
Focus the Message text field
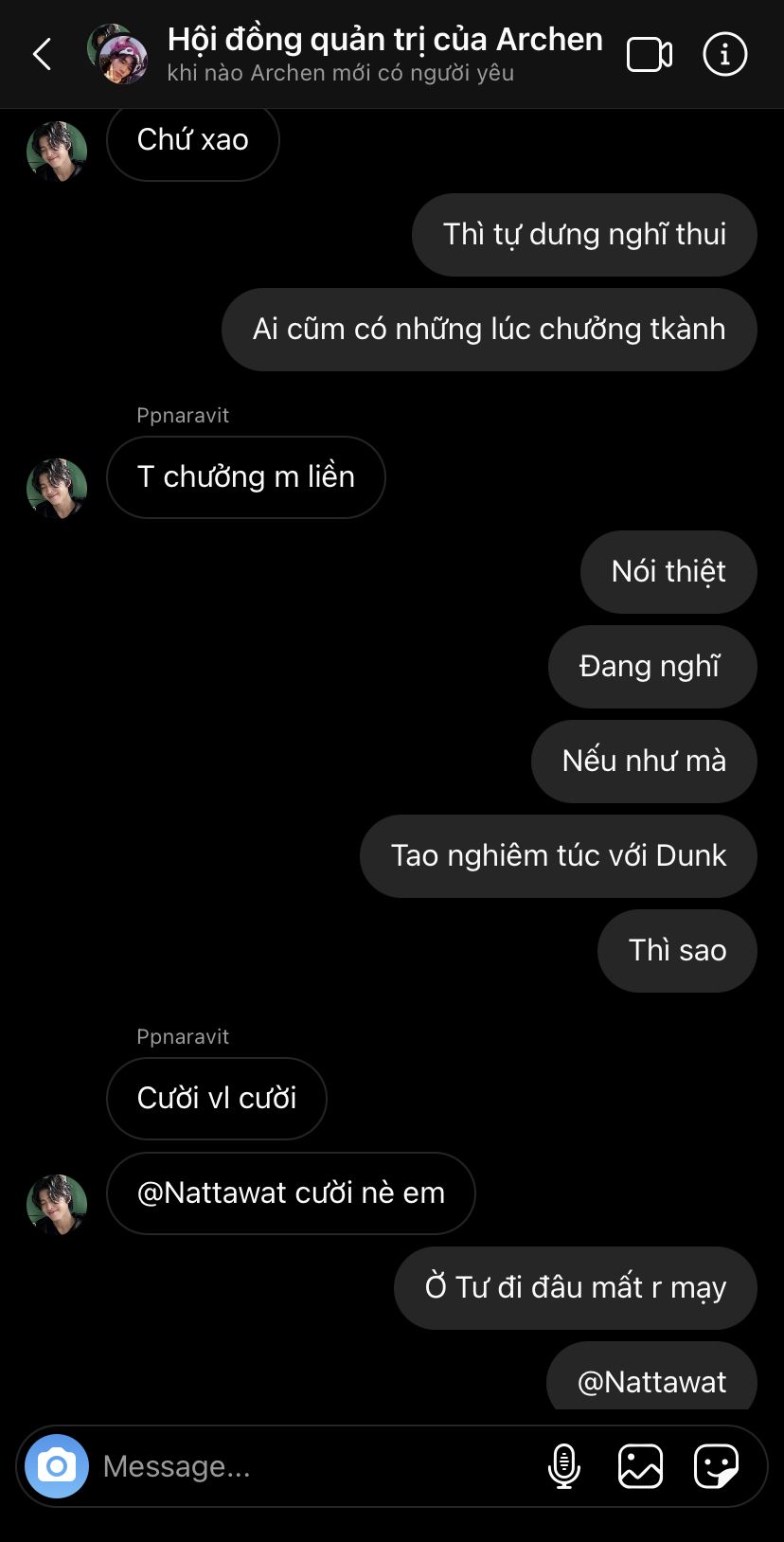click(312, 1466)
